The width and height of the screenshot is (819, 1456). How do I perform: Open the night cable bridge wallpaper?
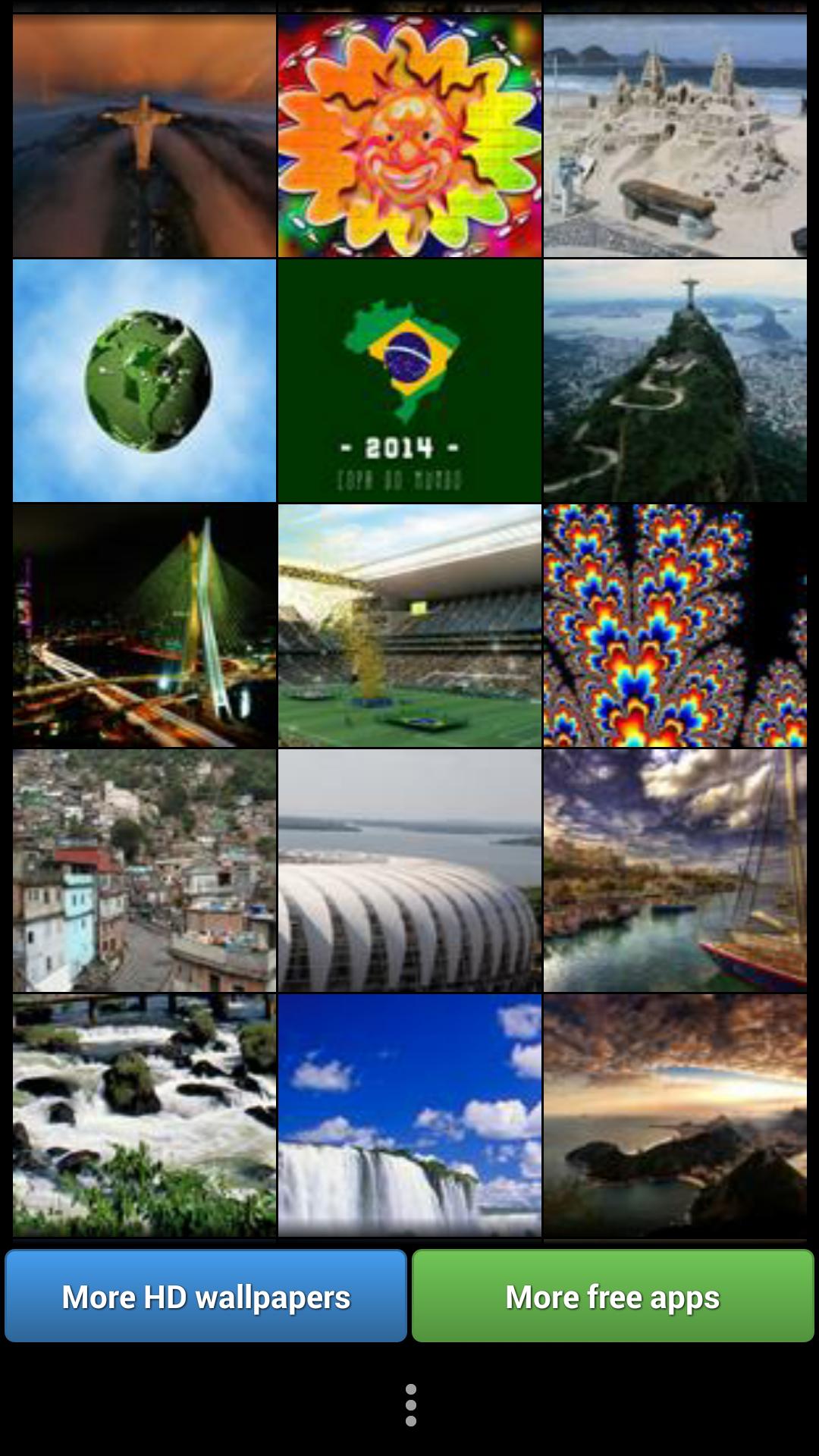(144, 626)
